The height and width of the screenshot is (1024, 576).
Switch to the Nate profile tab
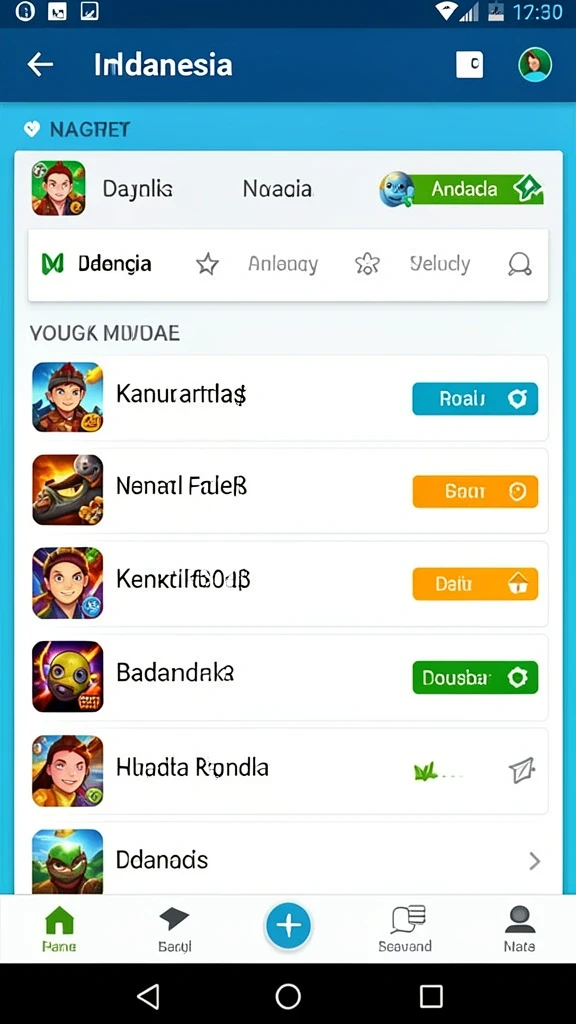click(520, 929)
